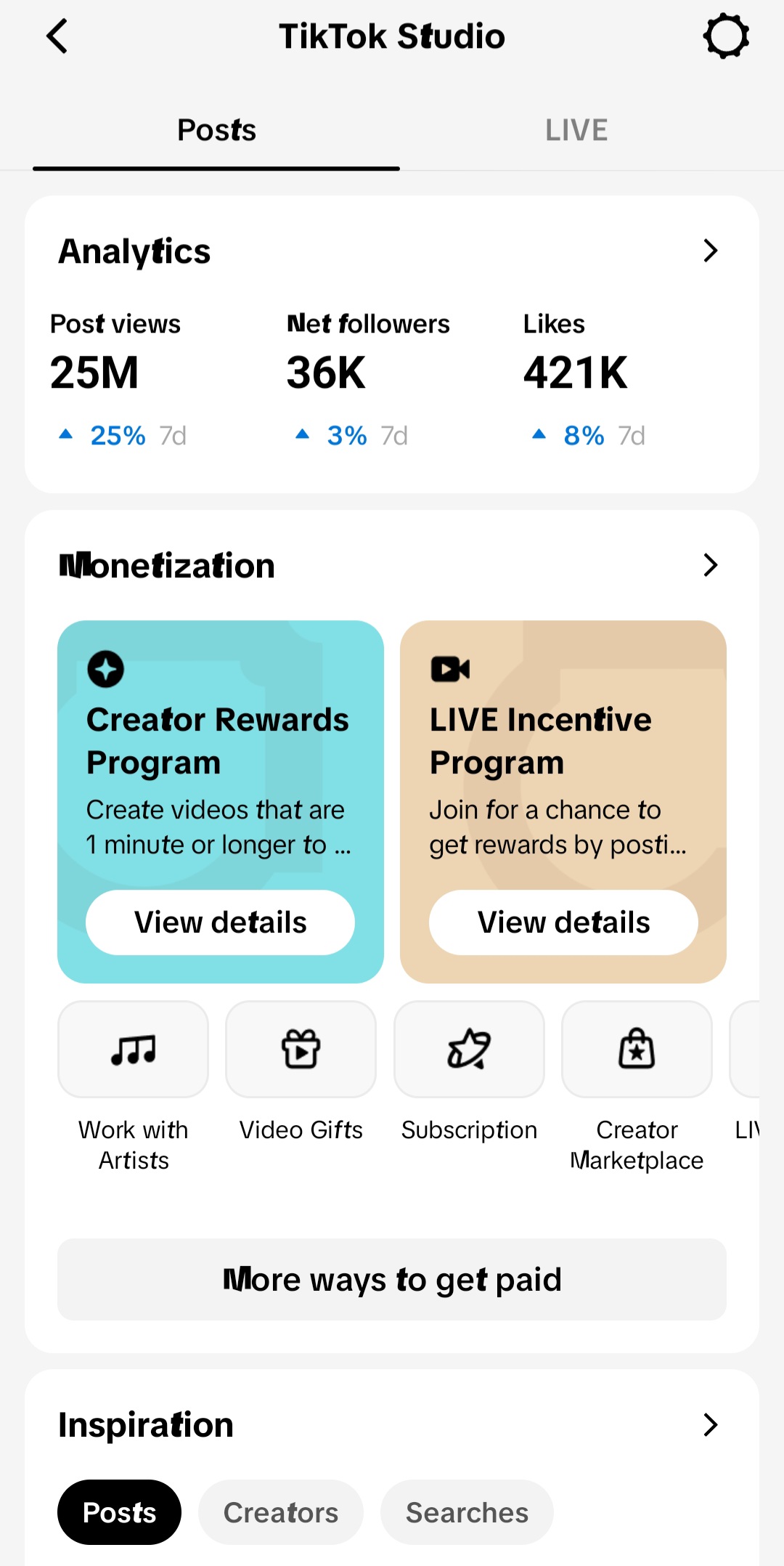Screen dimensions: 784x1566
Task: Select the Posts chip under Inspiration
Action: (119, 1512)
